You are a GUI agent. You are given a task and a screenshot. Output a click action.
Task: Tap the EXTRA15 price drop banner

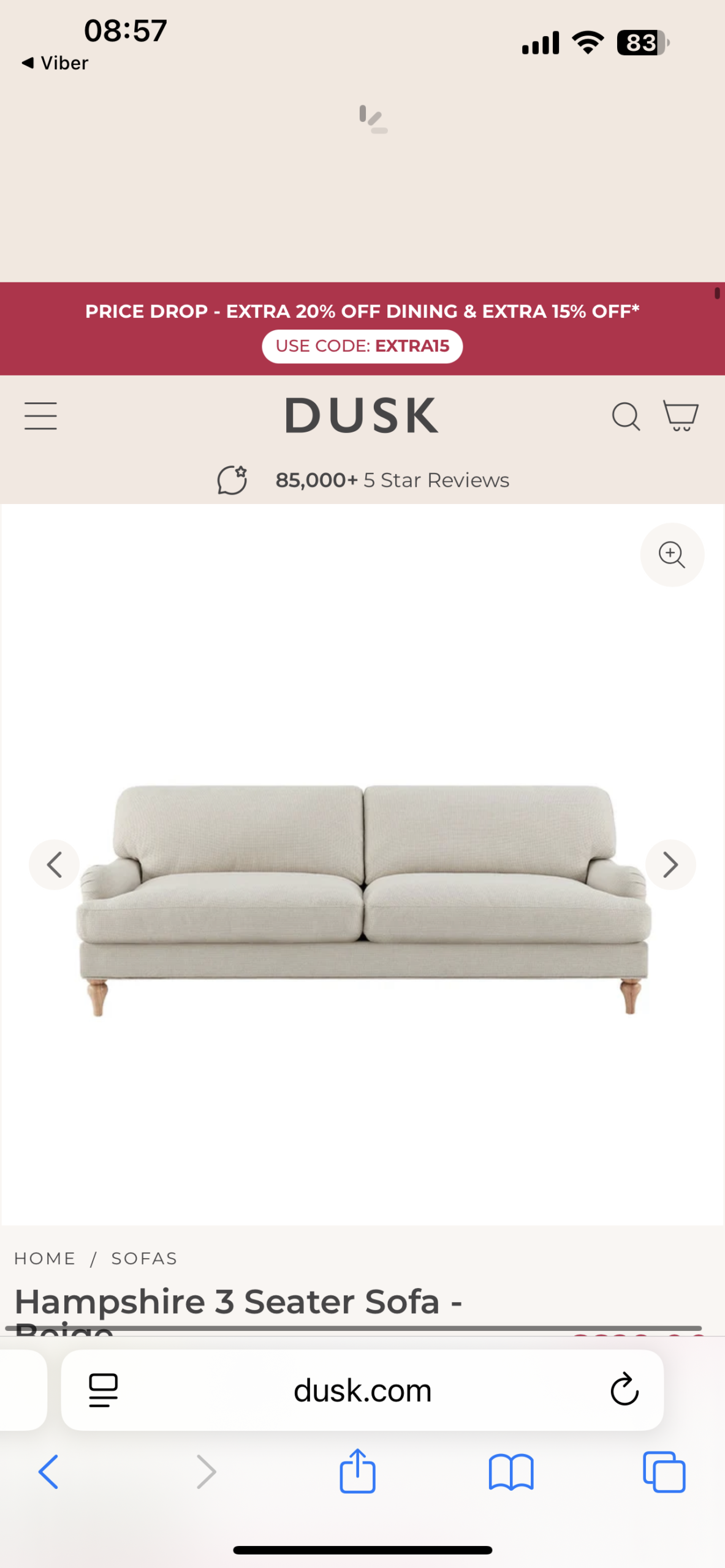(362, 328)
